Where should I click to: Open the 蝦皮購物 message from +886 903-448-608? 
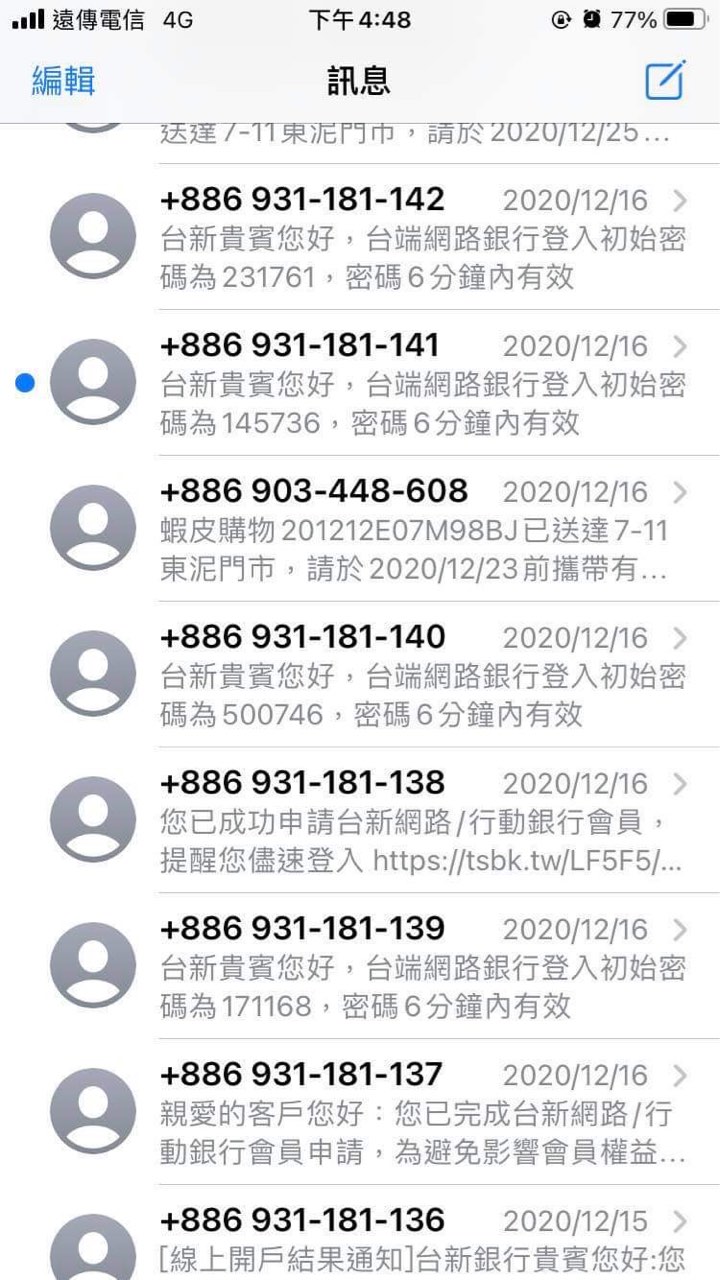(x=420, y=529)
